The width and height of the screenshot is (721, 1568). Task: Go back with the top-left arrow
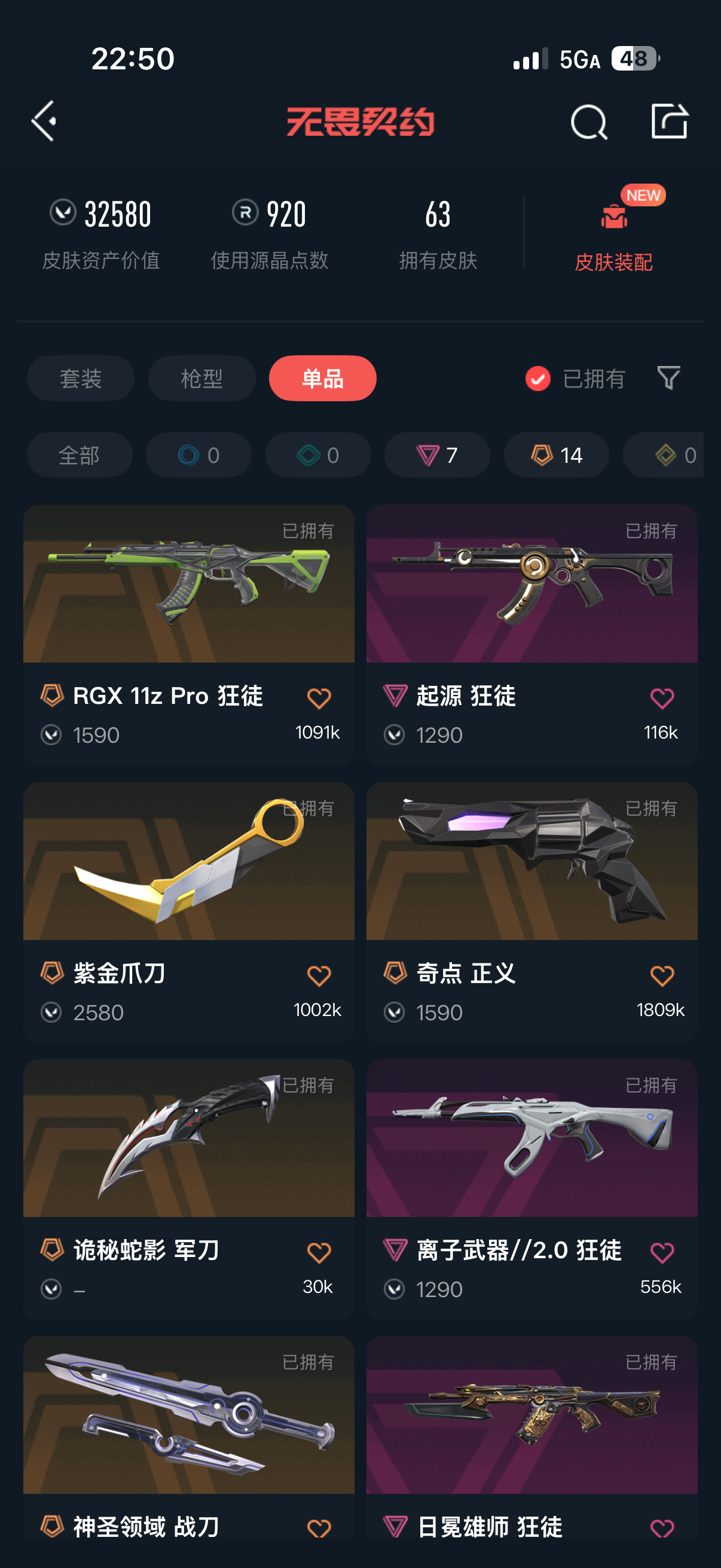(x=44, y=121)
